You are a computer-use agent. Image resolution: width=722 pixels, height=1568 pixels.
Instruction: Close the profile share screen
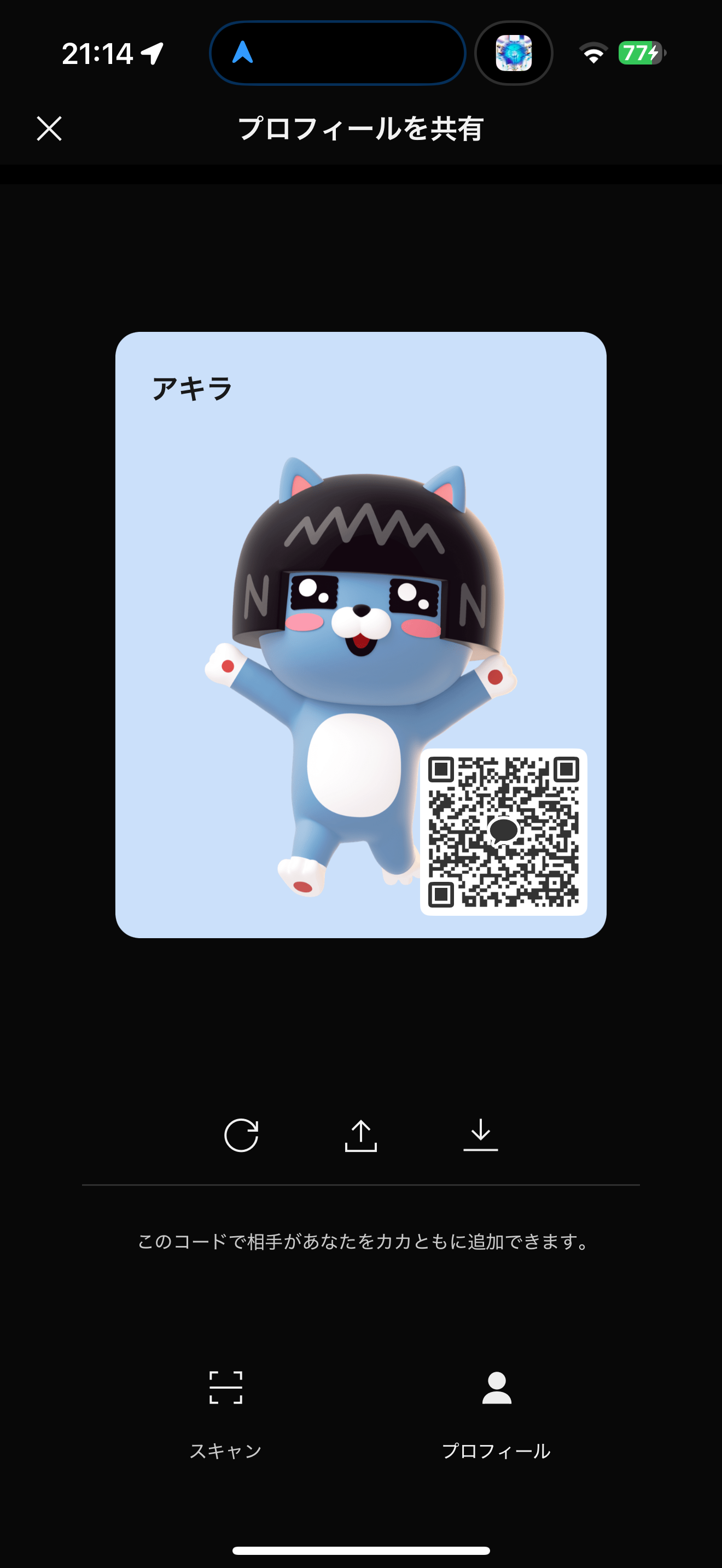pos(49,128)
